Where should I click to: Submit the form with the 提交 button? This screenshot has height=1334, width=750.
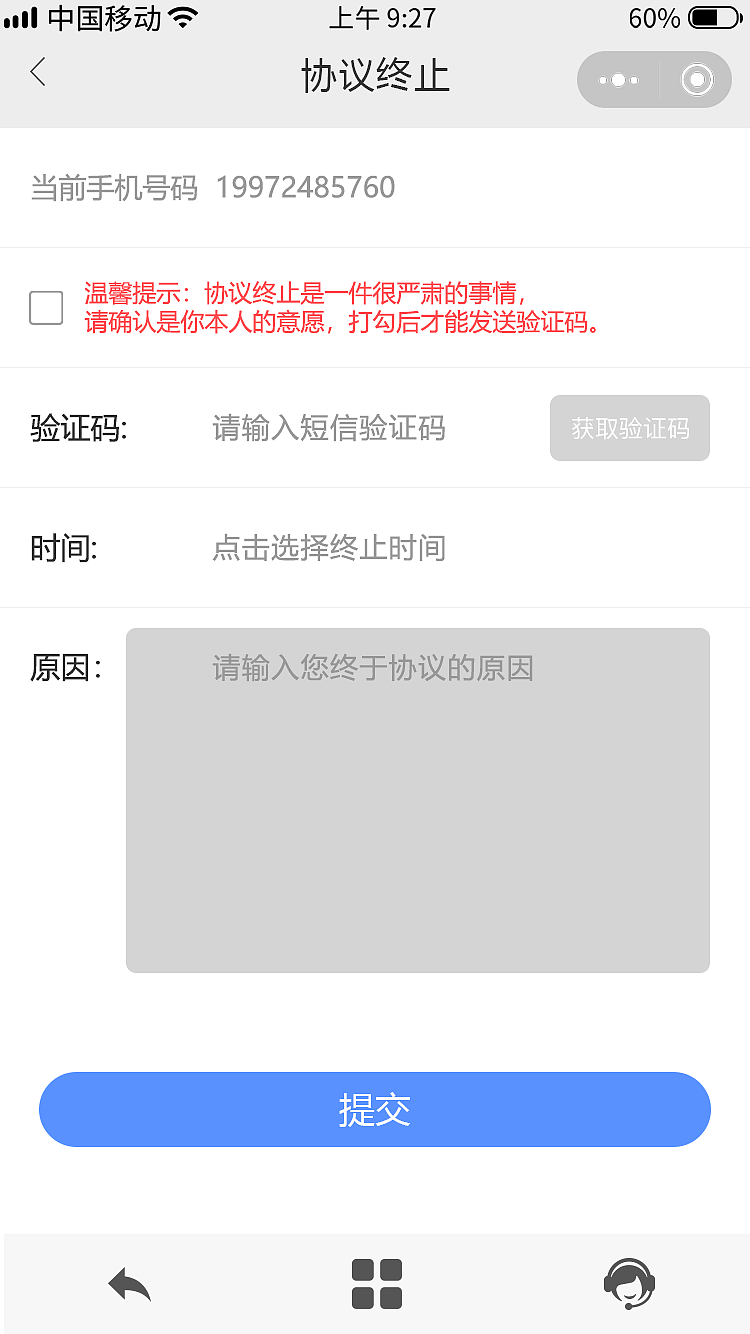tap(375, 1109)
